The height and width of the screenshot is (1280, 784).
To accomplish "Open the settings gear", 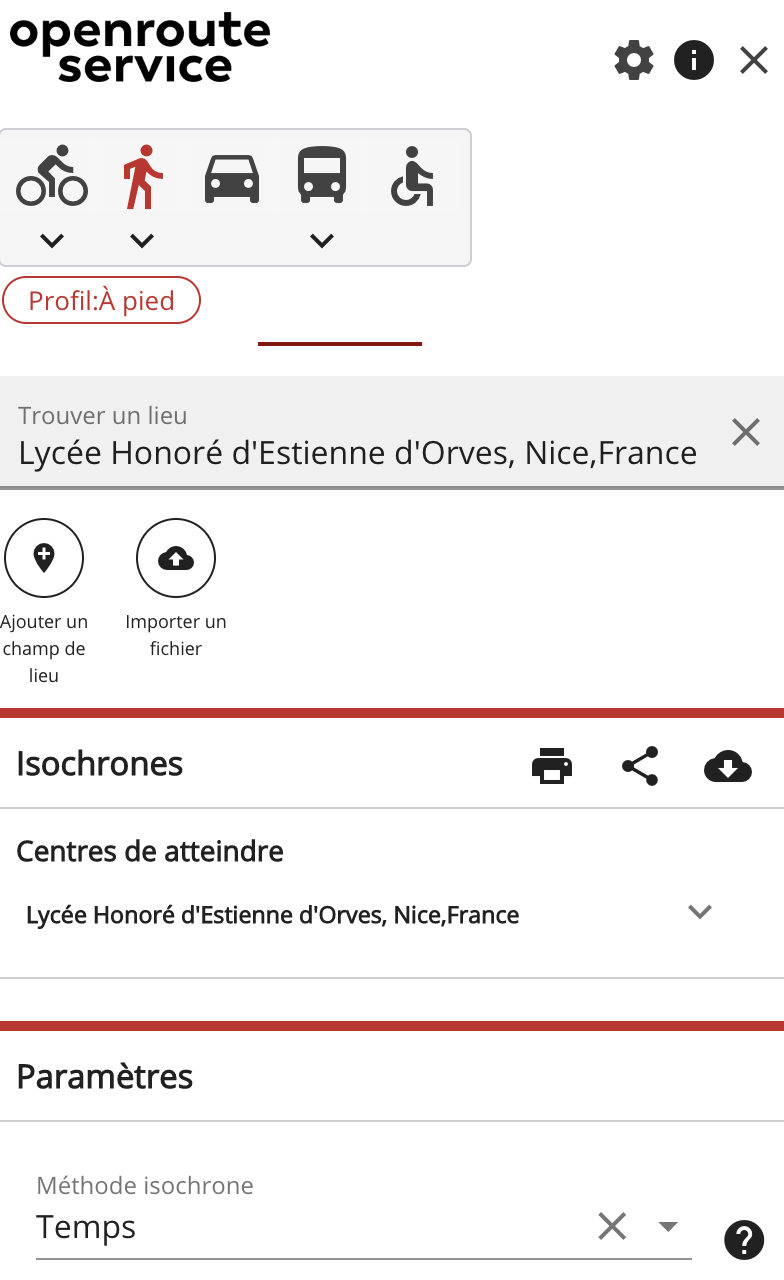I will click(633, 60).
